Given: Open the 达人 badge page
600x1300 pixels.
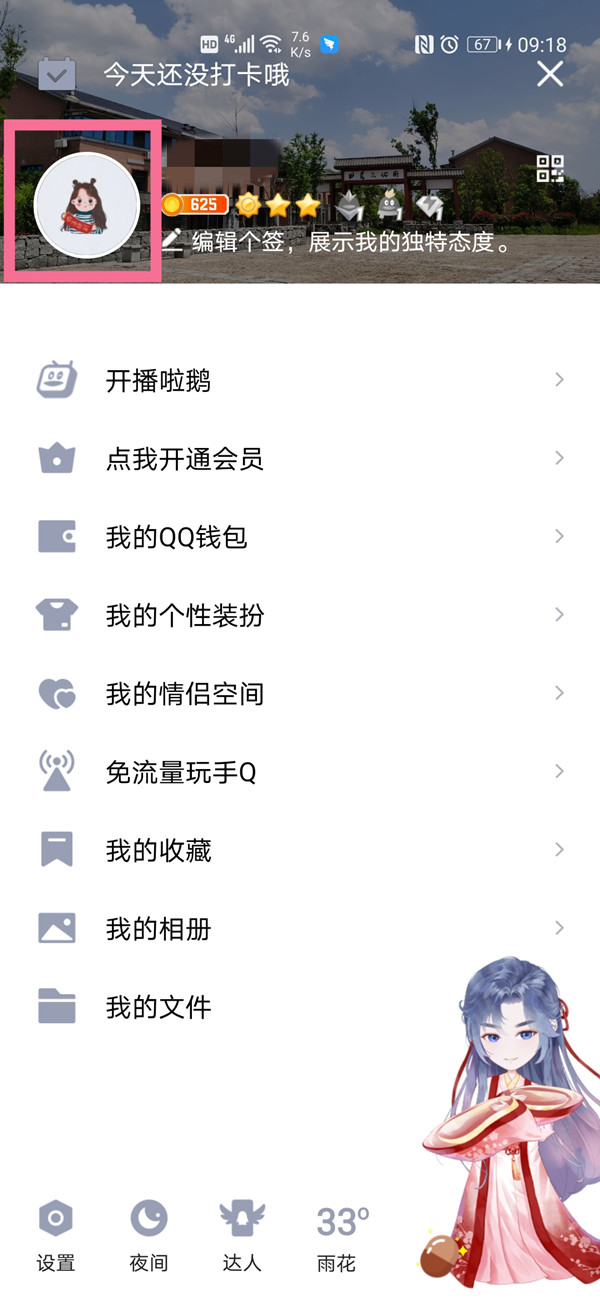Looking at the screenshot, I should pyautogui.click(x=241, y=1235).
